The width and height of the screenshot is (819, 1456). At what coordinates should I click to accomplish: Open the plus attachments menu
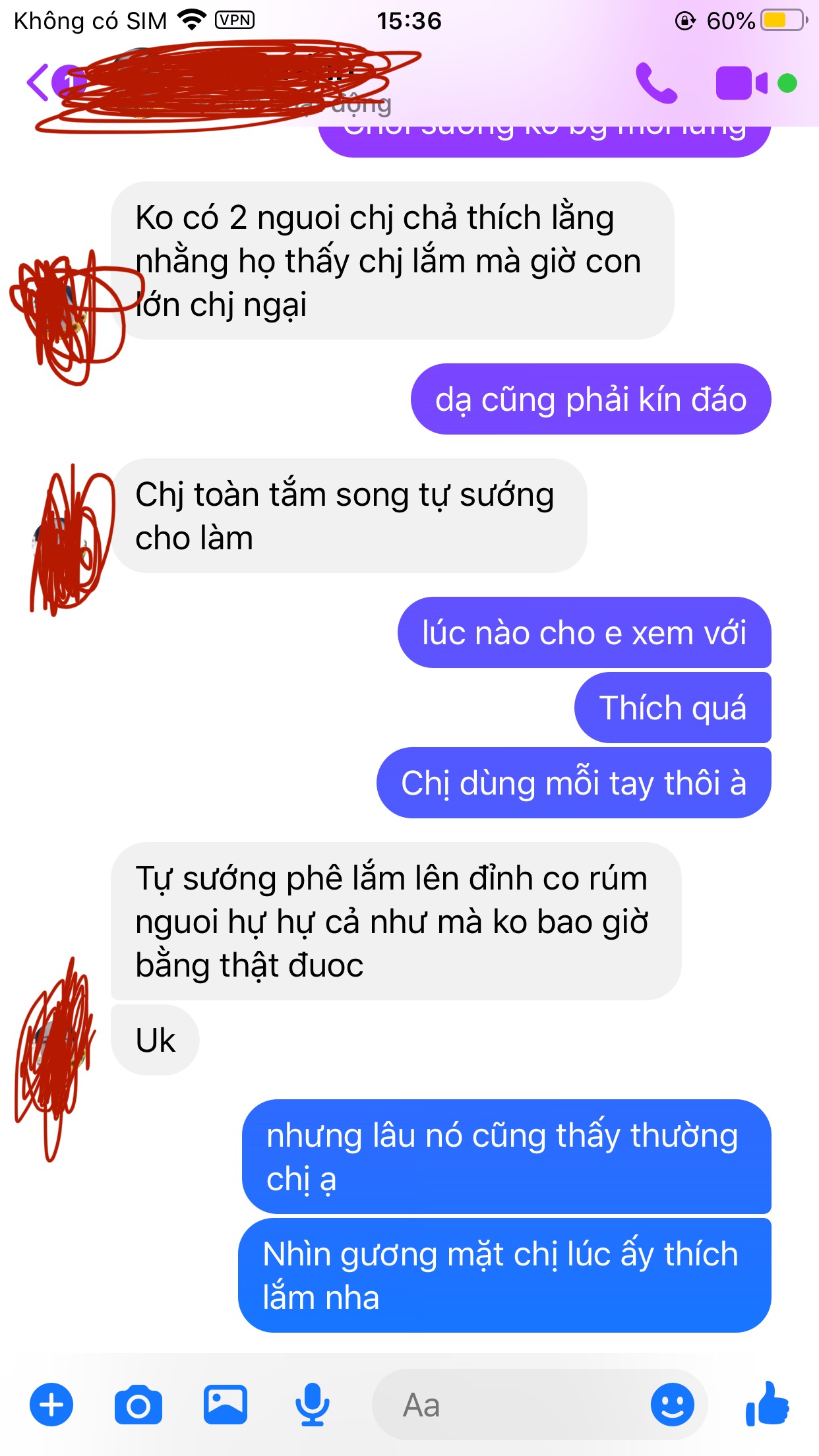[51, 1405]
